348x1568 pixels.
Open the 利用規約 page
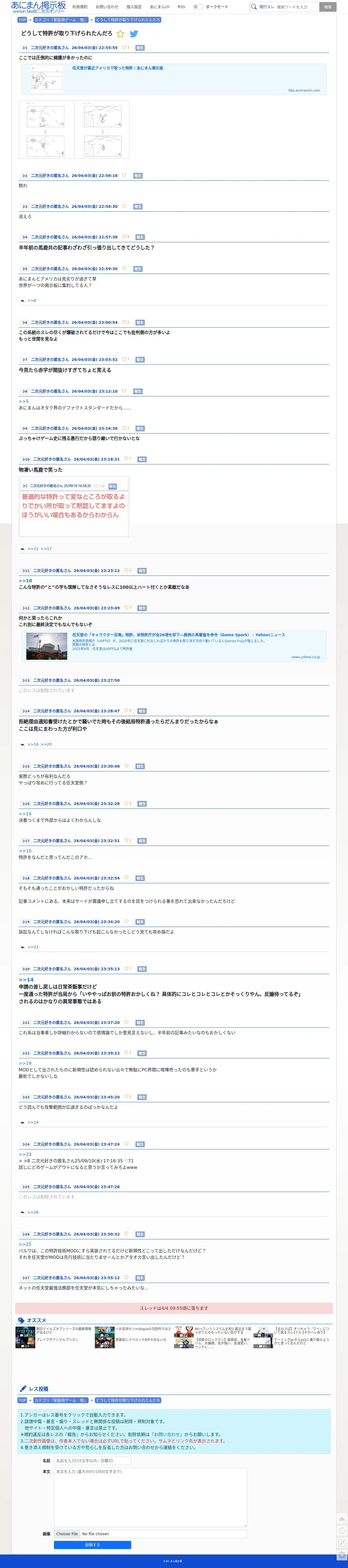click(80, 7)
